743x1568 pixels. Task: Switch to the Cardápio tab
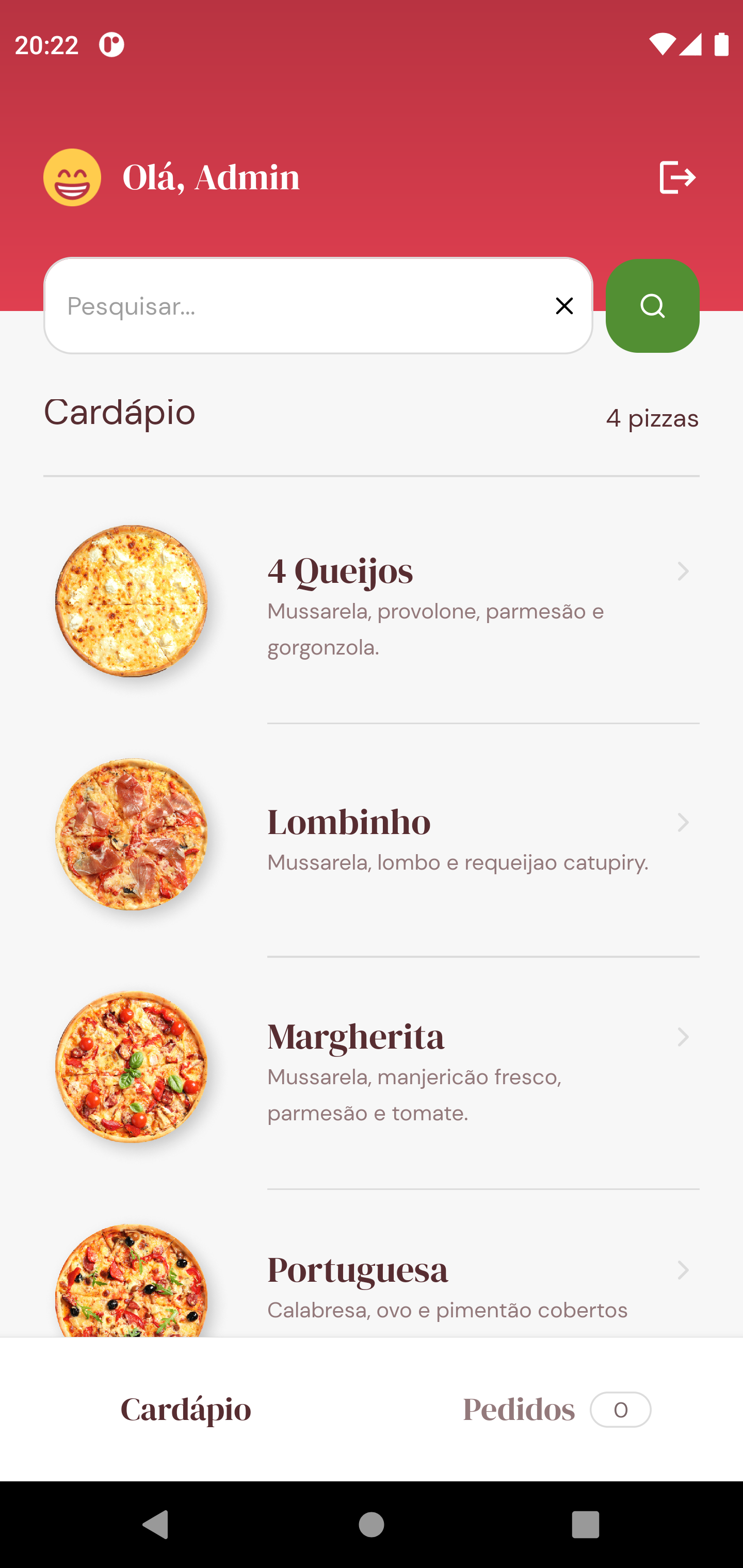click(186, 1409)
